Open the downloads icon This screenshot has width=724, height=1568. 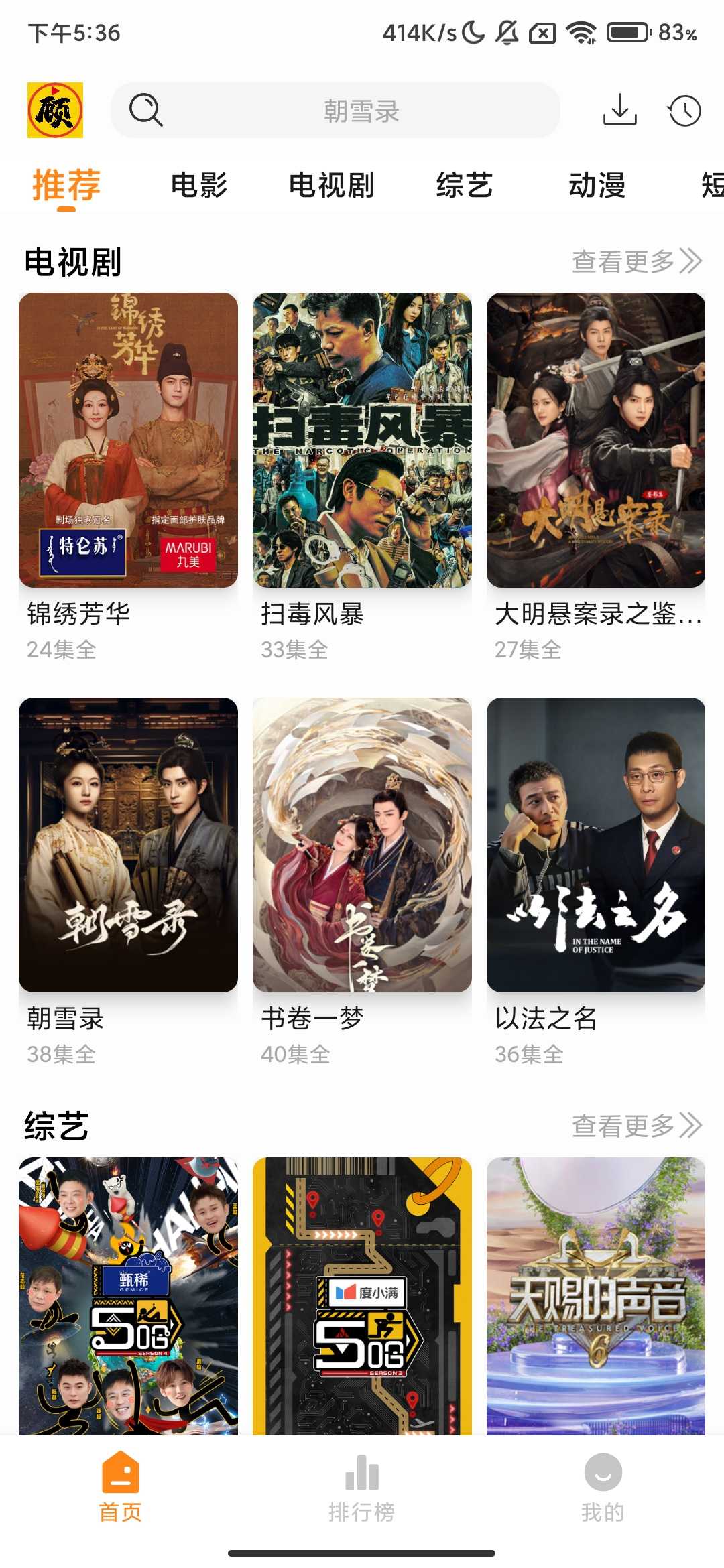[619, 110]
